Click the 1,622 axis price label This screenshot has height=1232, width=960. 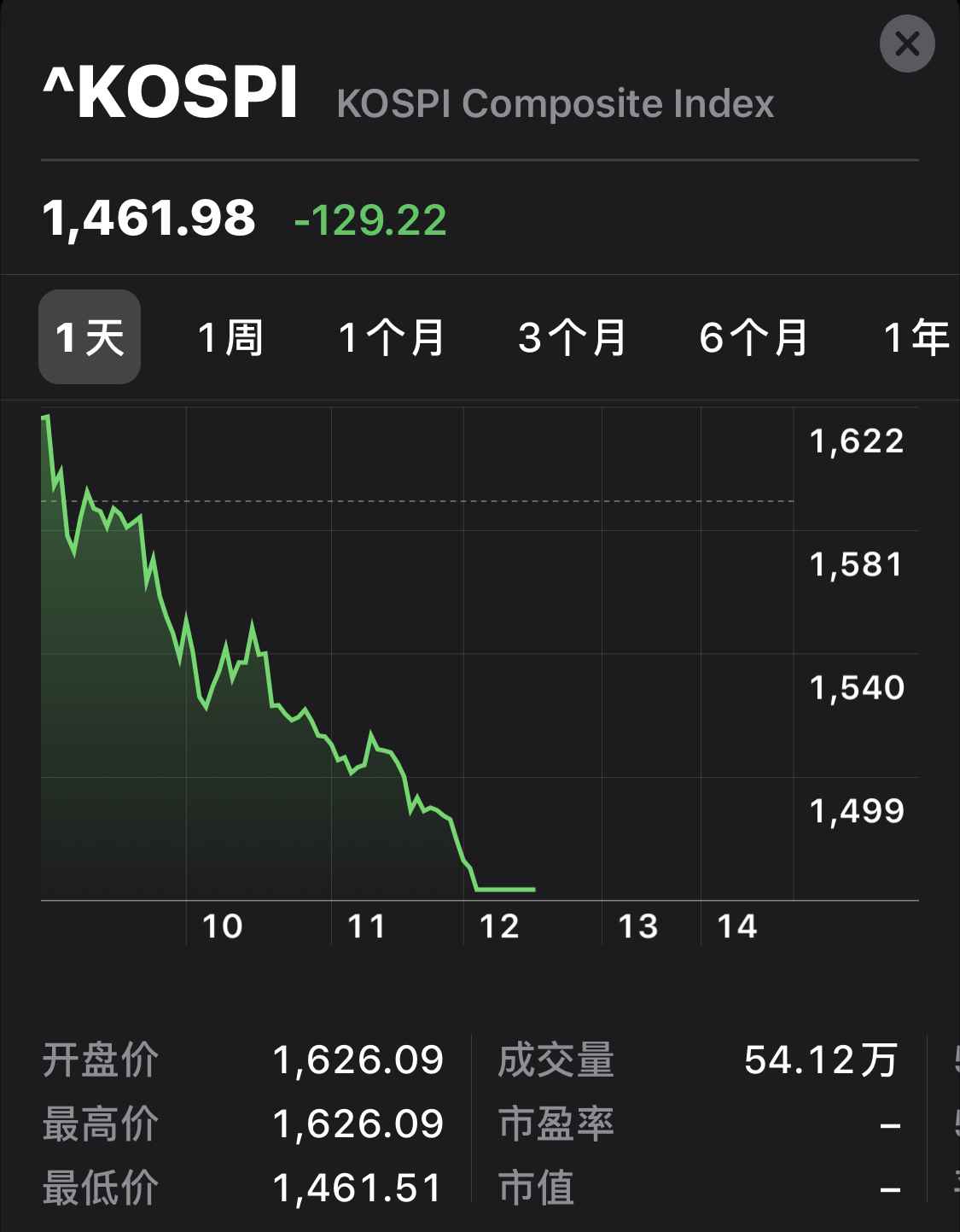[x=856, y=441]
